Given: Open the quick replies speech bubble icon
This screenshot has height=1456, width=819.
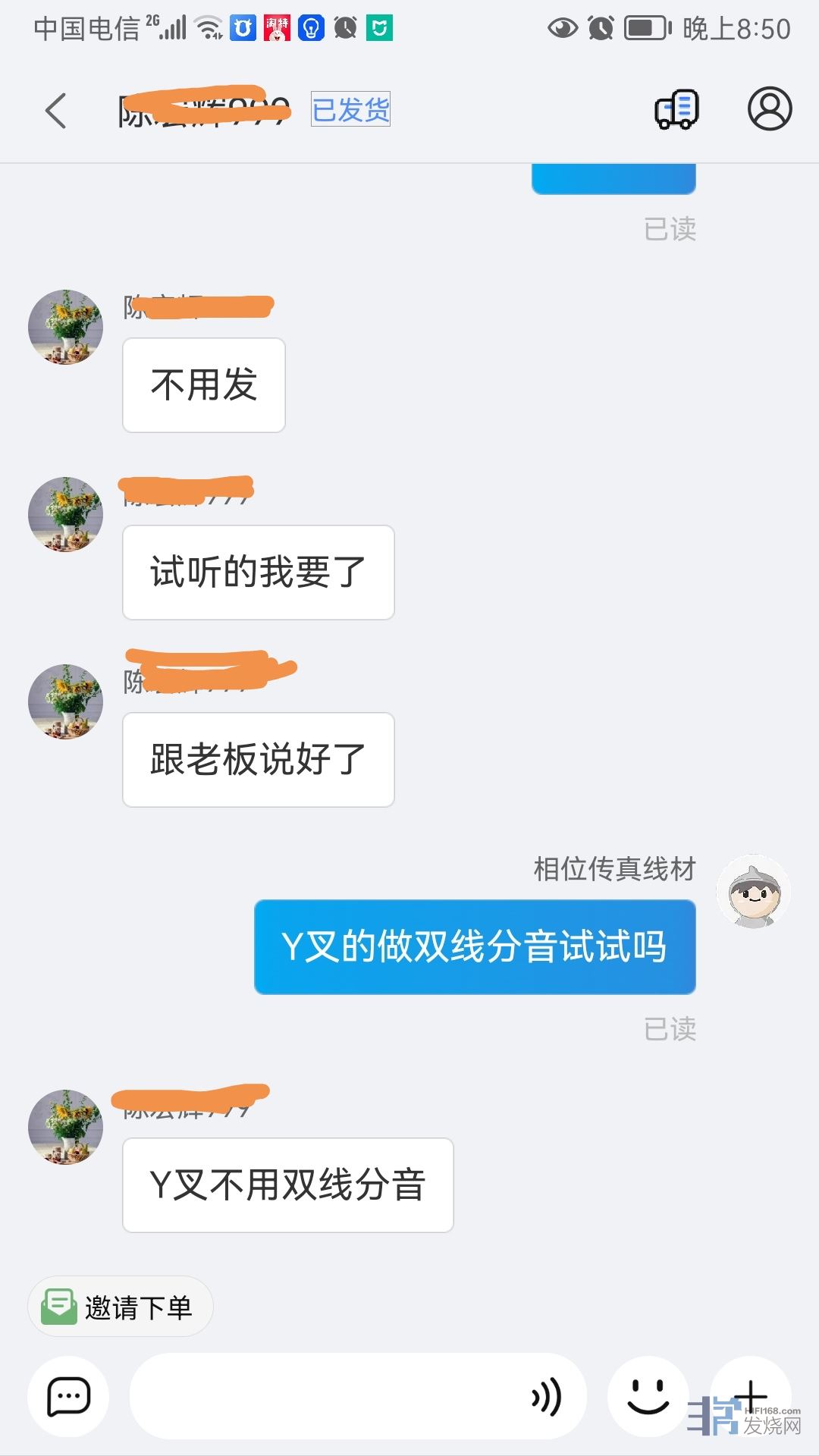Looking at the screenshot, I should point(68,1396).
